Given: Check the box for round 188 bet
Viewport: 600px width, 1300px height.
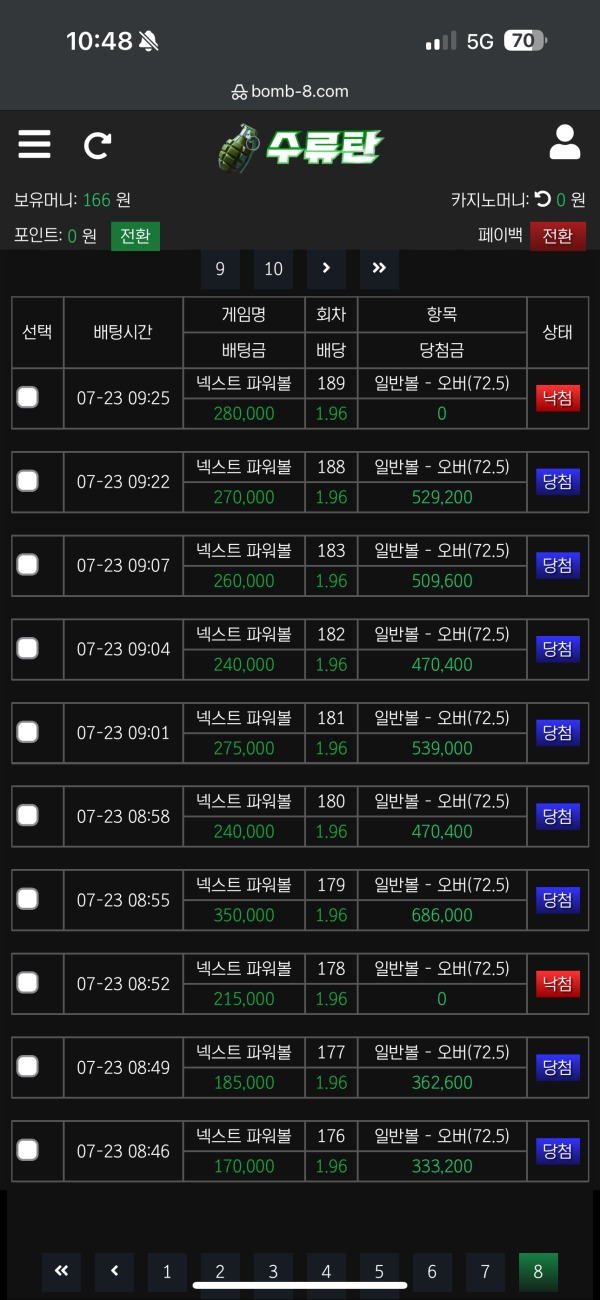Looking at the screenshot, I should [28, 481].
